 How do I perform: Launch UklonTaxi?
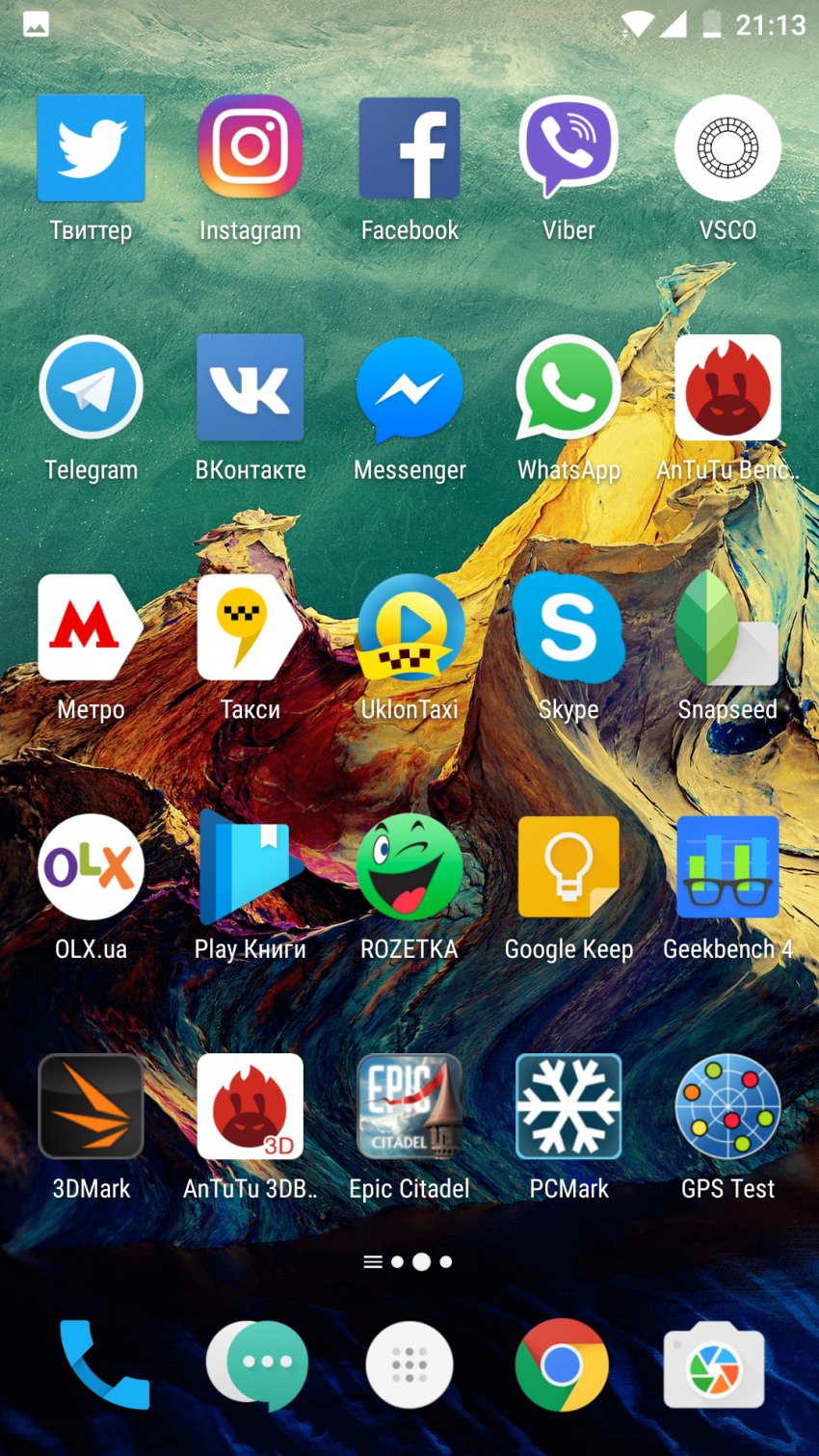click(409, 627)
